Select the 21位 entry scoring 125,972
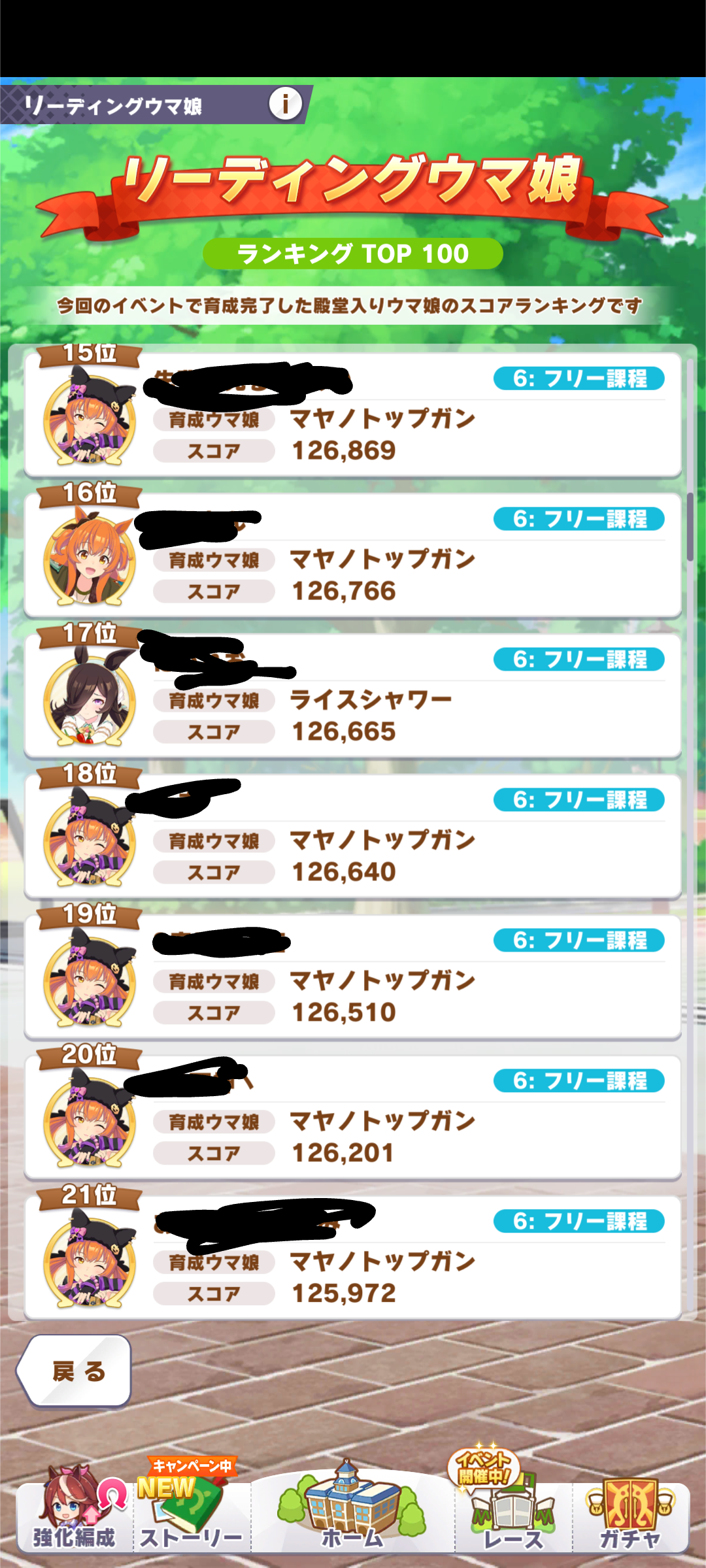This screenshot has height=1568, width=706. tap(353, 1259)
